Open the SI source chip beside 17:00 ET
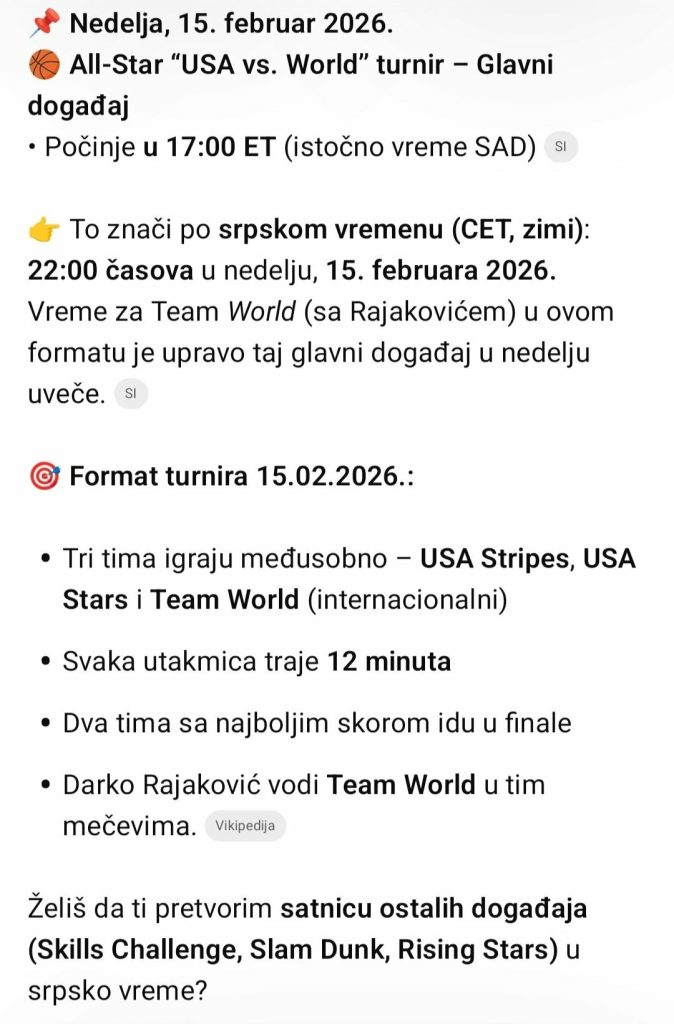Image resolution: width=674 pixels, height=1024 pixels. click(x=561, y=148)
